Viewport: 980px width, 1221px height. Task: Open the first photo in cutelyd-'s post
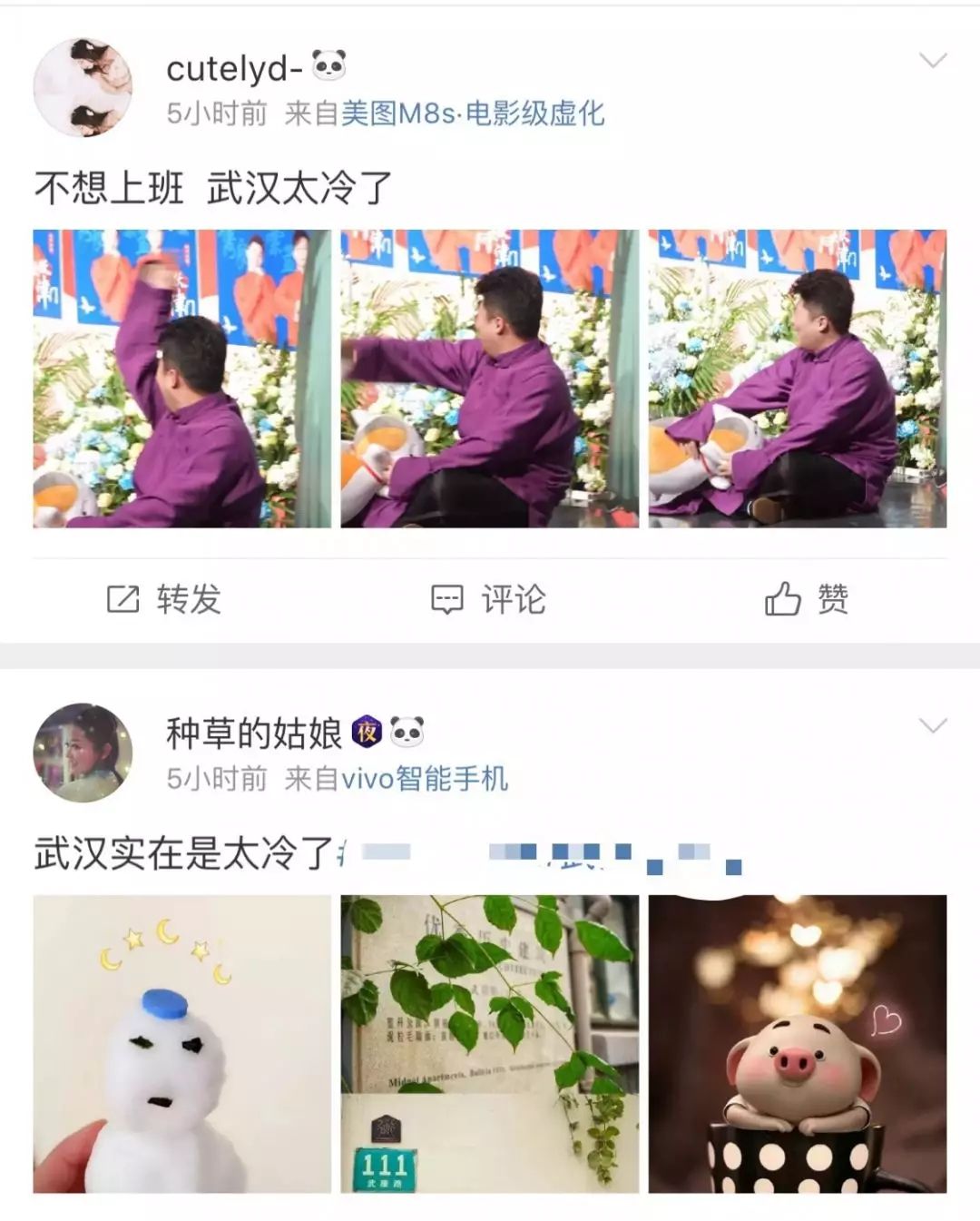(x=181, y=379)
